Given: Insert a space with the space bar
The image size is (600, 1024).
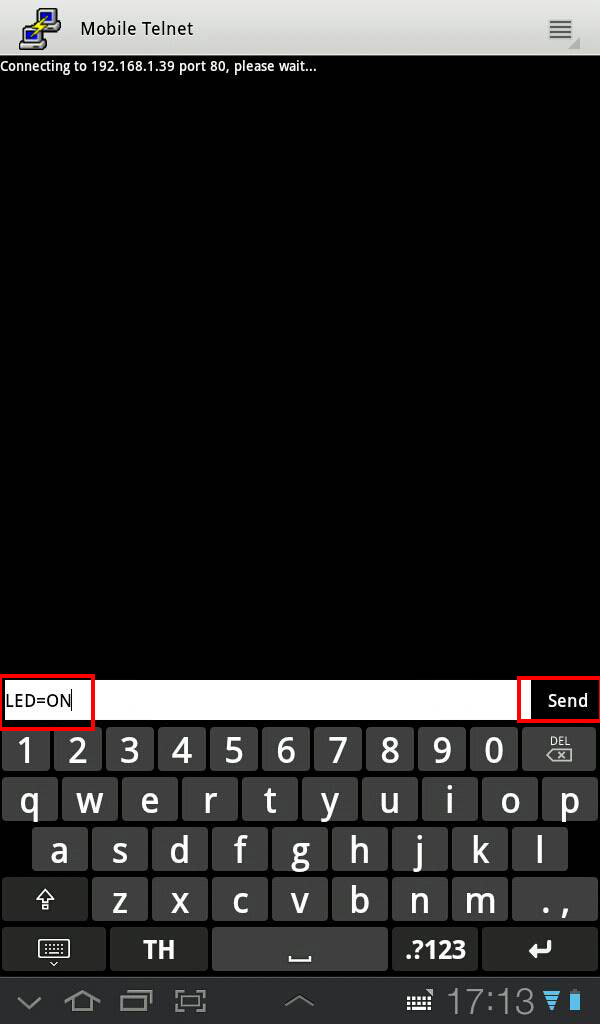Looking at the screenshot, I should (300, 949).
